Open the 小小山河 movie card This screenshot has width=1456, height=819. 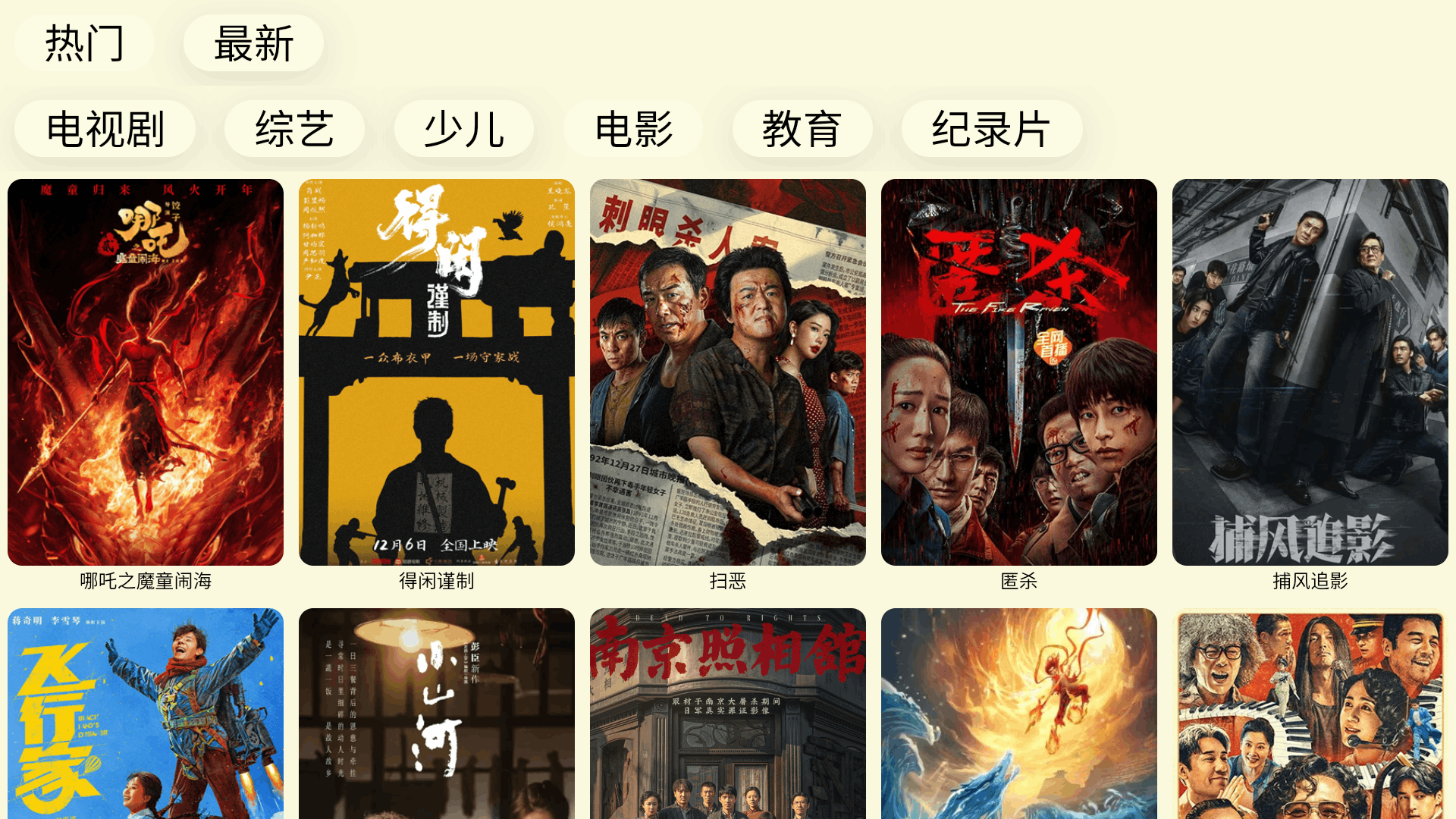[x=437, y=713]
